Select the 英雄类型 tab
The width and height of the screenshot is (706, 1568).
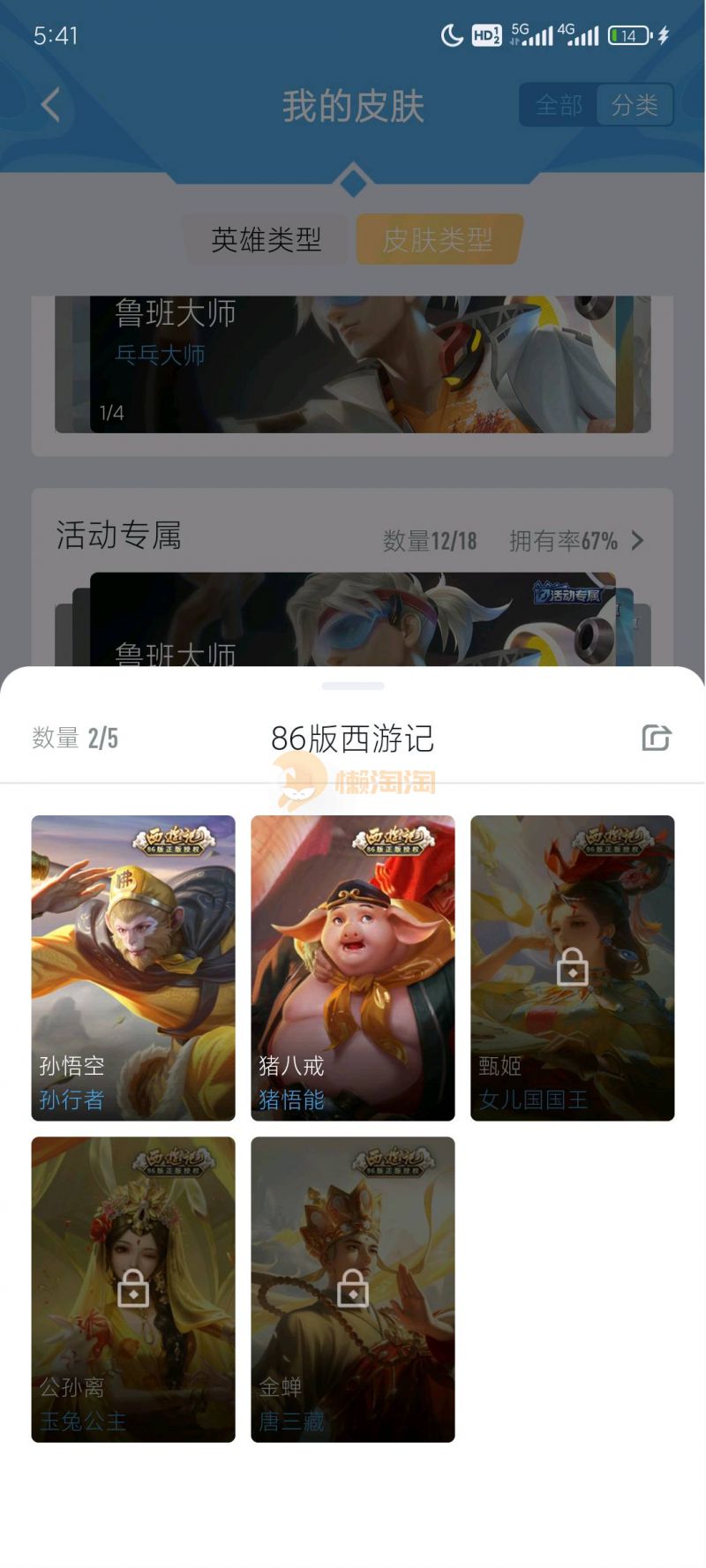point(267,239)
